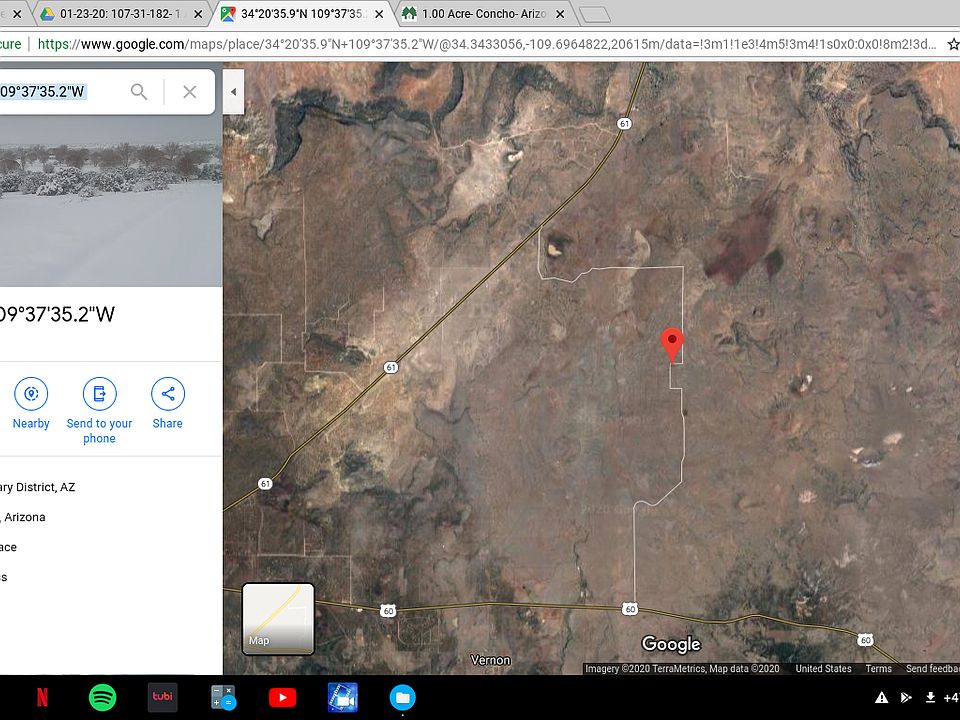Viewport: 960px width, 720px height.
Task: Launch Netflix from the shelf
Action: coord(42,697)
